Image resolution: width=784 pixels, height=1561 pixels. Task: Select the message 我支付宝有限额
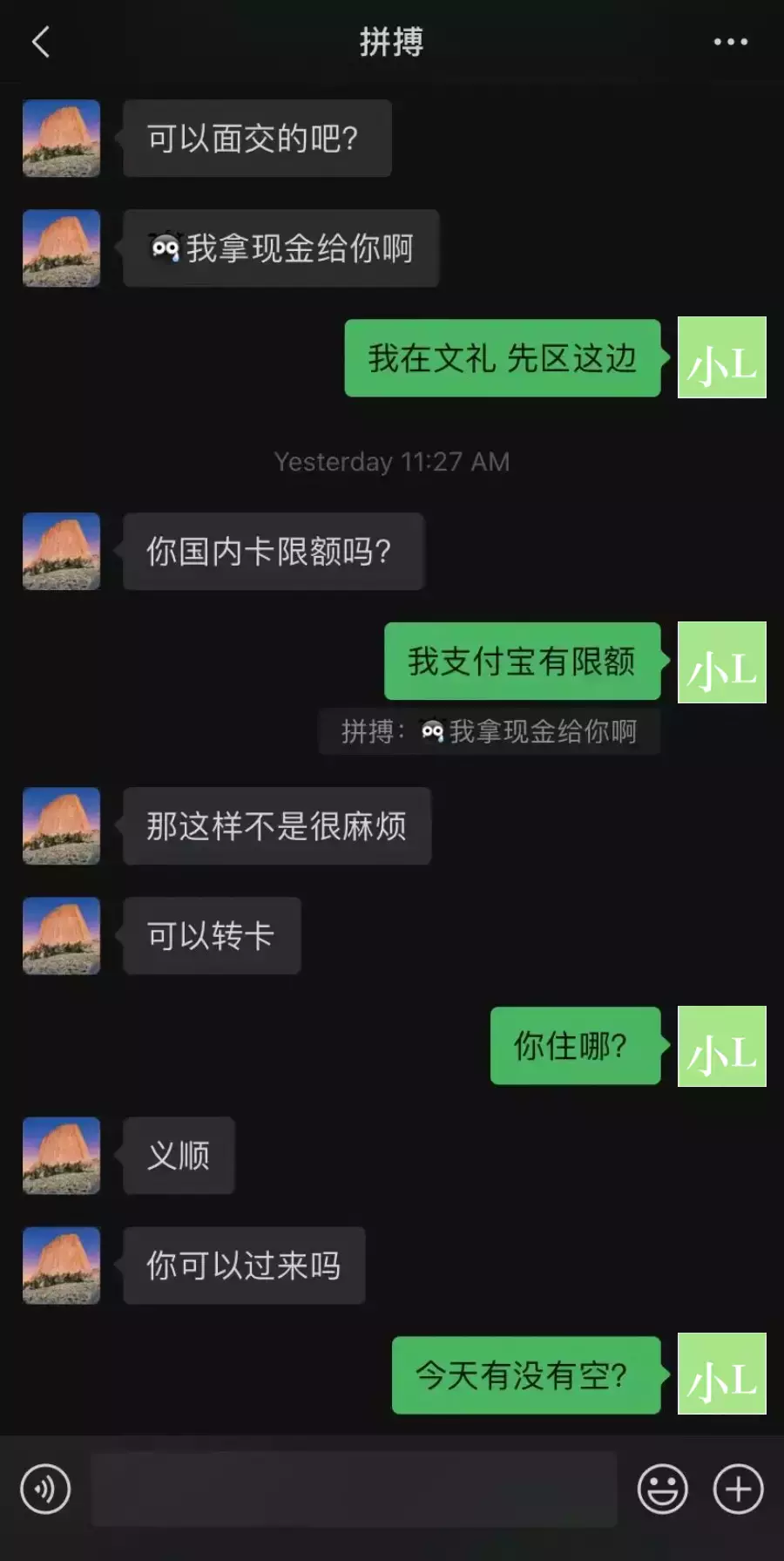click(521, 662)
